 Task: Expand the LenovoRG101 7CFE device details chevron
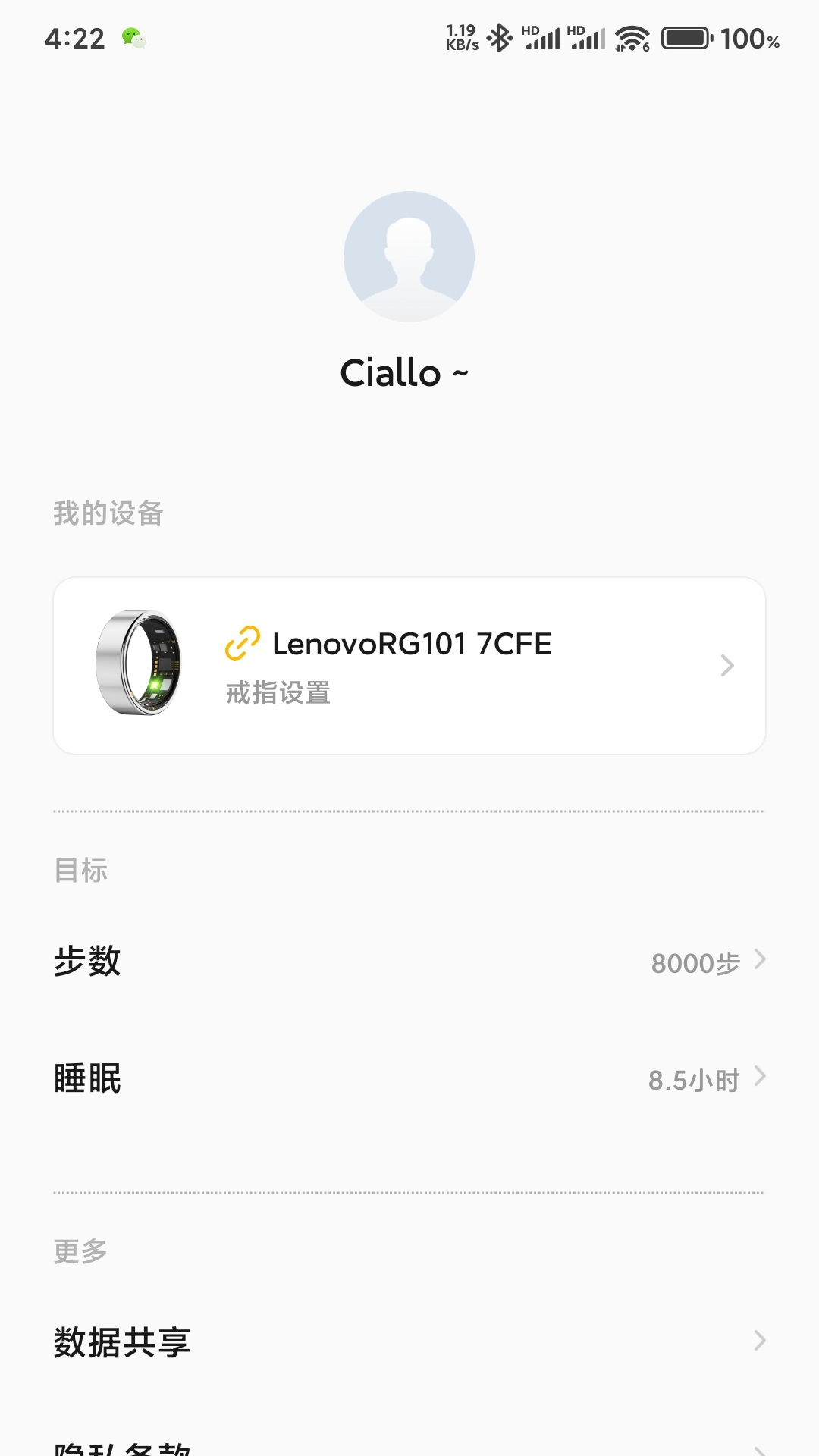[727, 665]
